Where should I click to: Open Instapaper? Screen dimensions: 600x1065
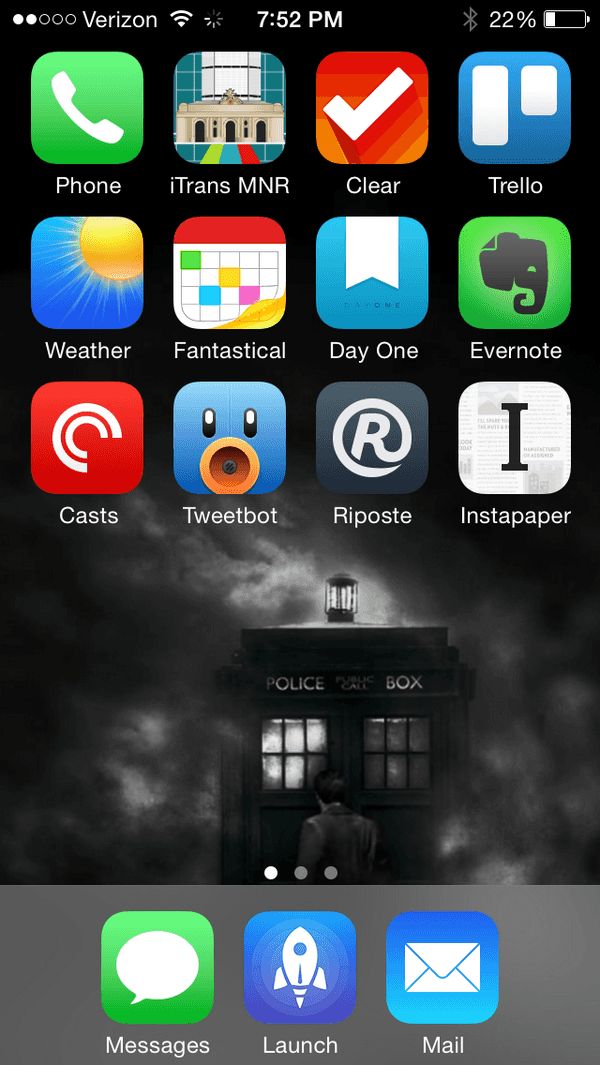(514, 437)
